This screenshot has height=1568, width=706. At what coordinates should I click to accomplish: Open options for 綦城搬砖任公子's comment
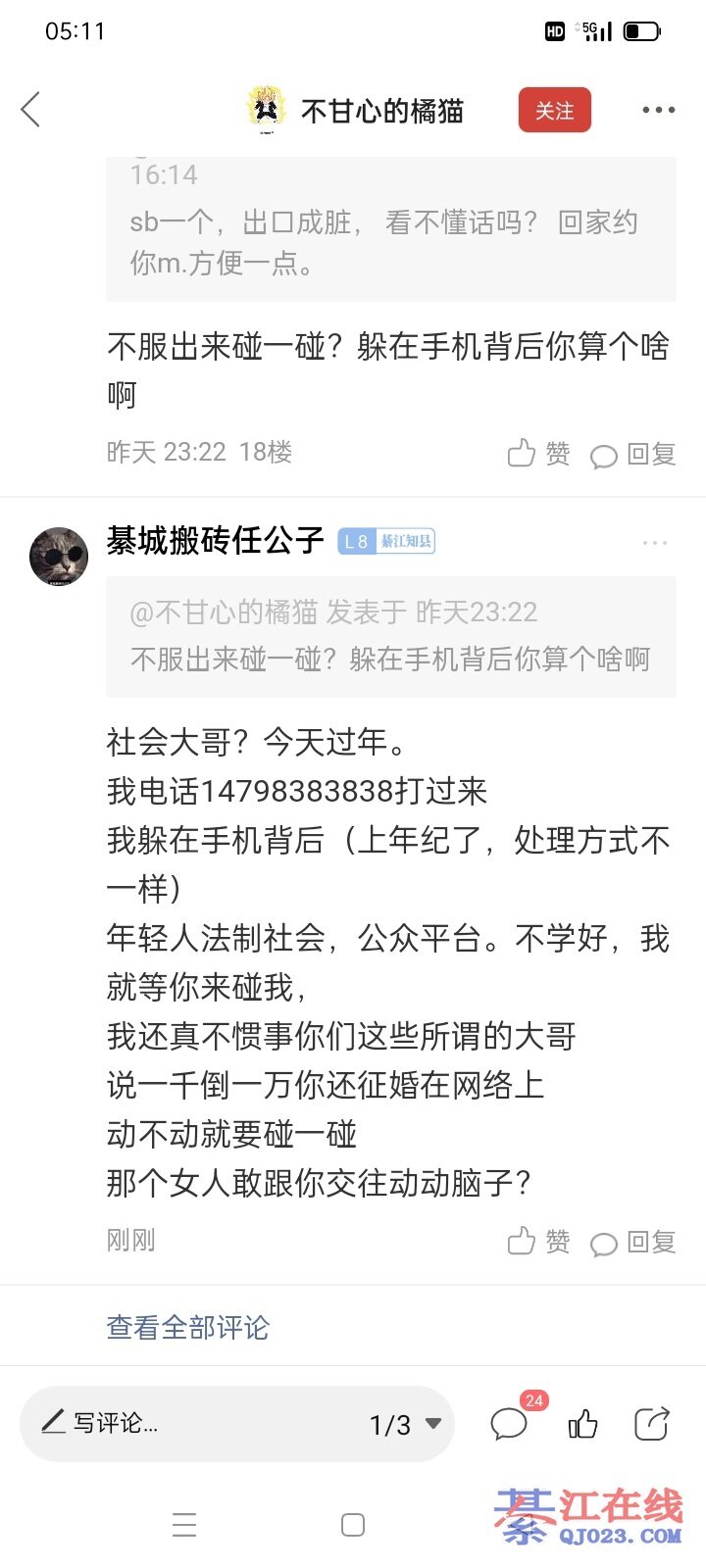pos(655,543)
